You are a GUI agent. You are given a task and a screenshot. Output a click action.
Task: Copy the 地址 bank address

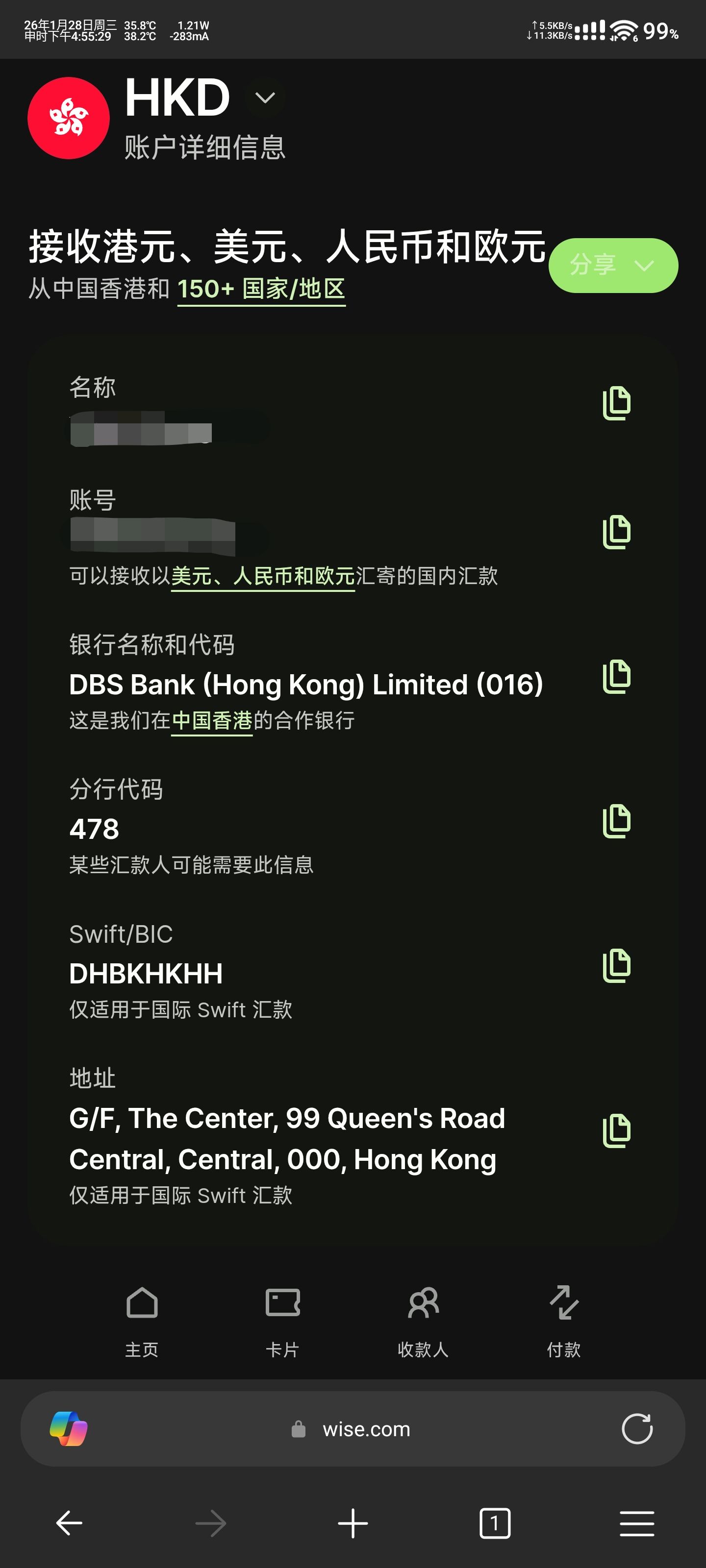[x=616, y=1131]
